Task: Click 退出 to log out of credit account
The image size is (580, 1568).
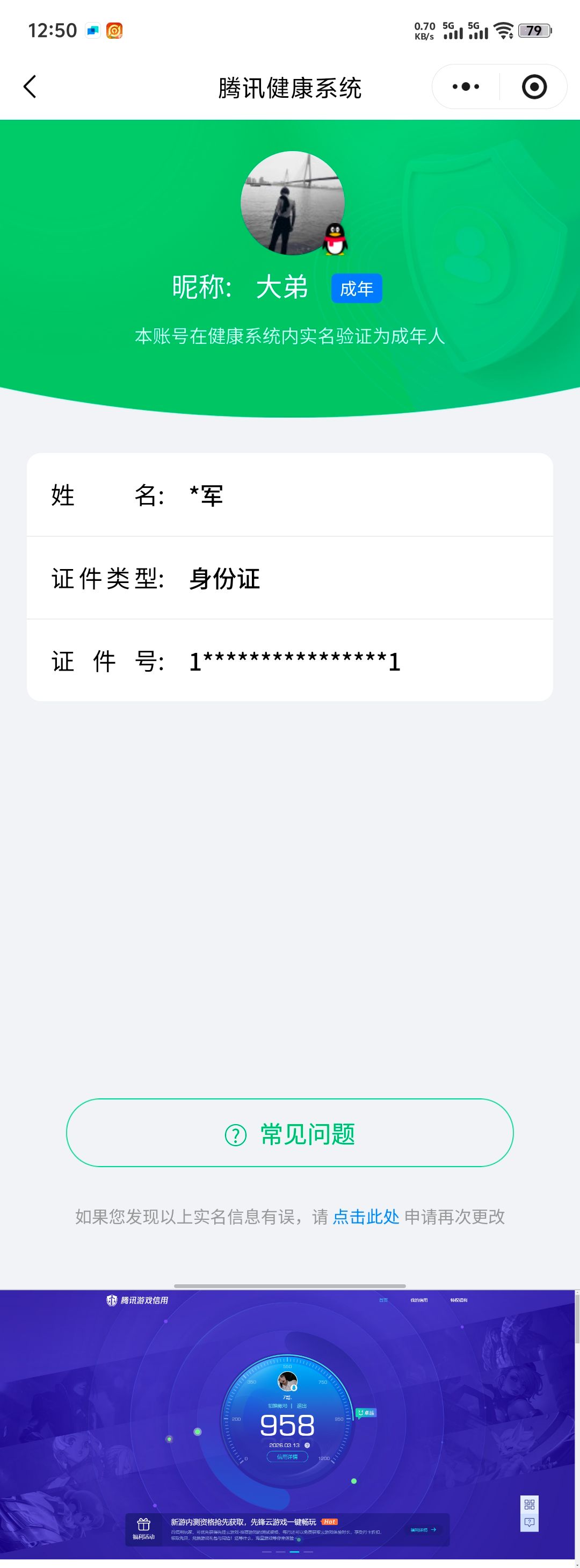Action: pyautogui.click(x=302, y=1406)
